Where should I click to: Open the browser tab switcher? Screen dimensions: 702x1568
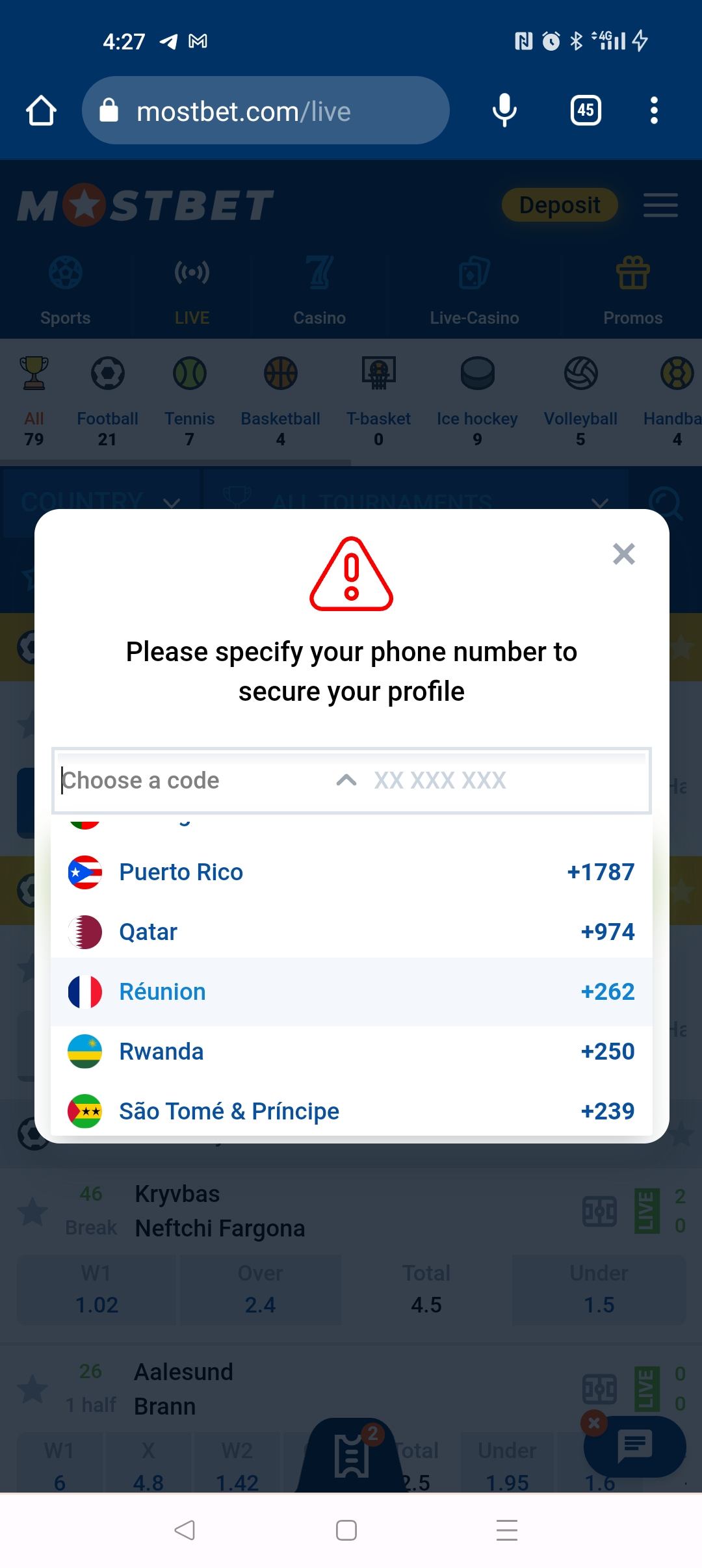(586, 111)
